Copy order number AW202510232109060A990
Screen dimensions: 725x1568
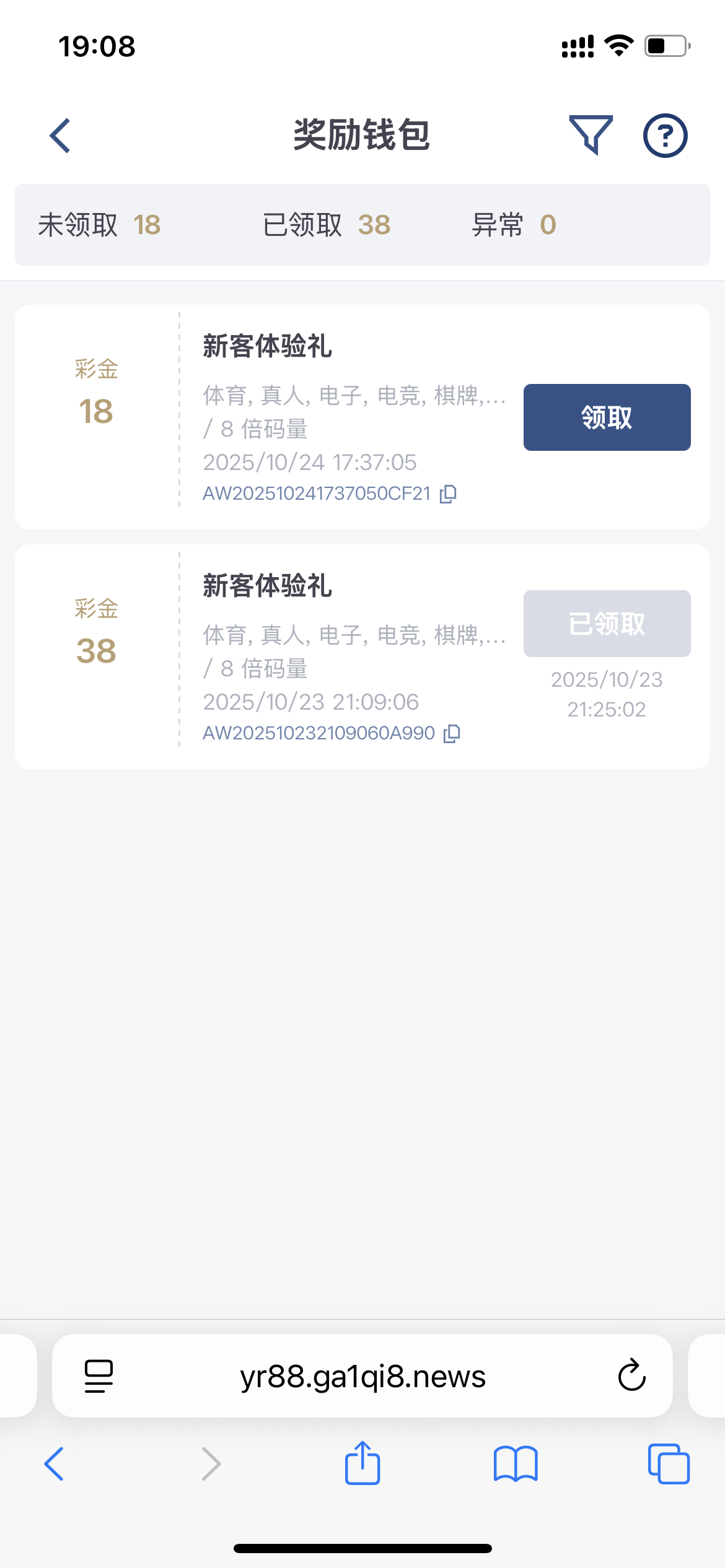pos(452,733)
